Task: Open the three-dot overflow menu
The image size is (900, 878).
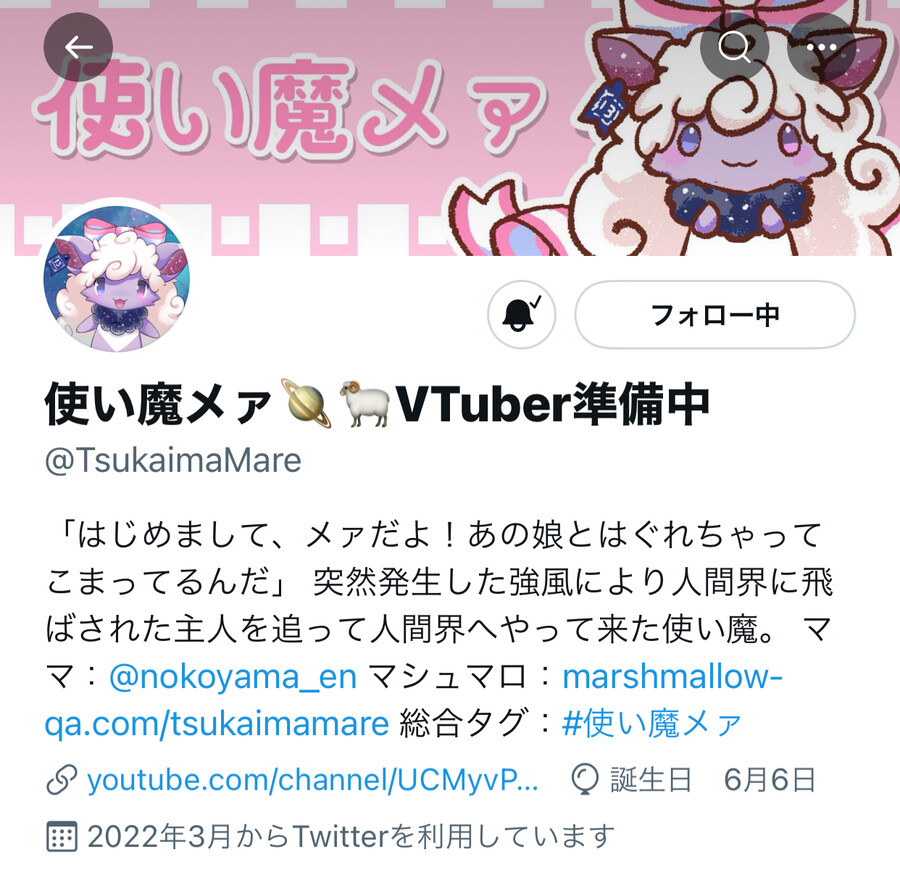Action: (822, 47)
